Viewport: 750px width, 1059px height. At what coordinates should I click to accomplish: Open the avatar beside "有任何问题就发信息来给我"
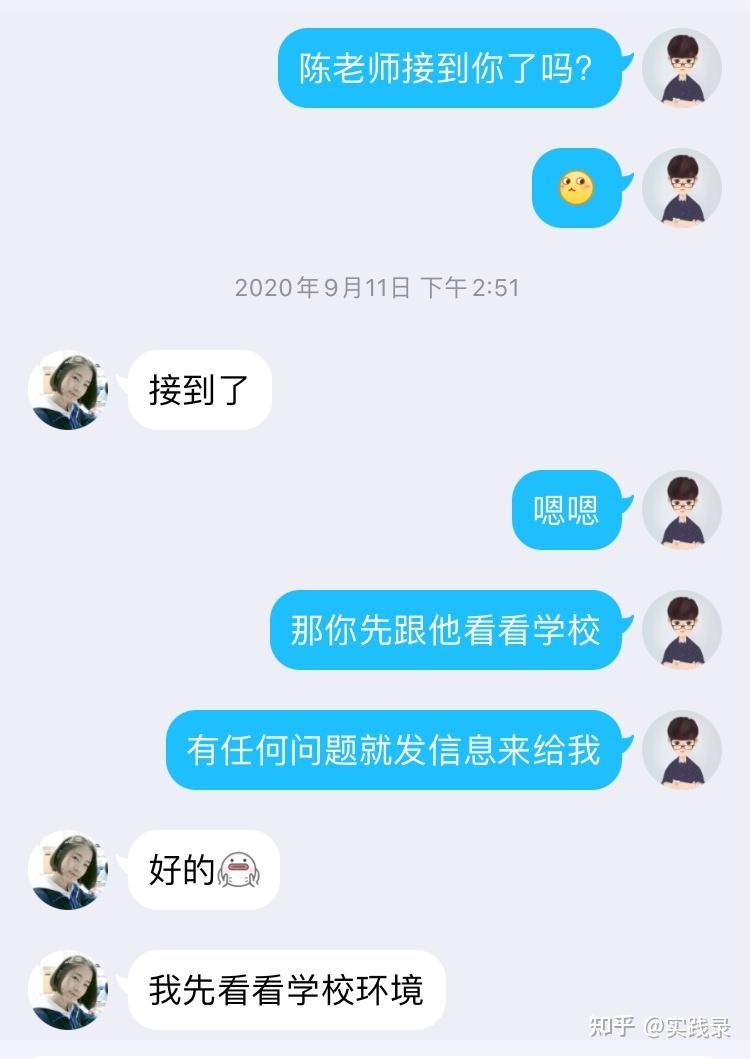point(681,750)
